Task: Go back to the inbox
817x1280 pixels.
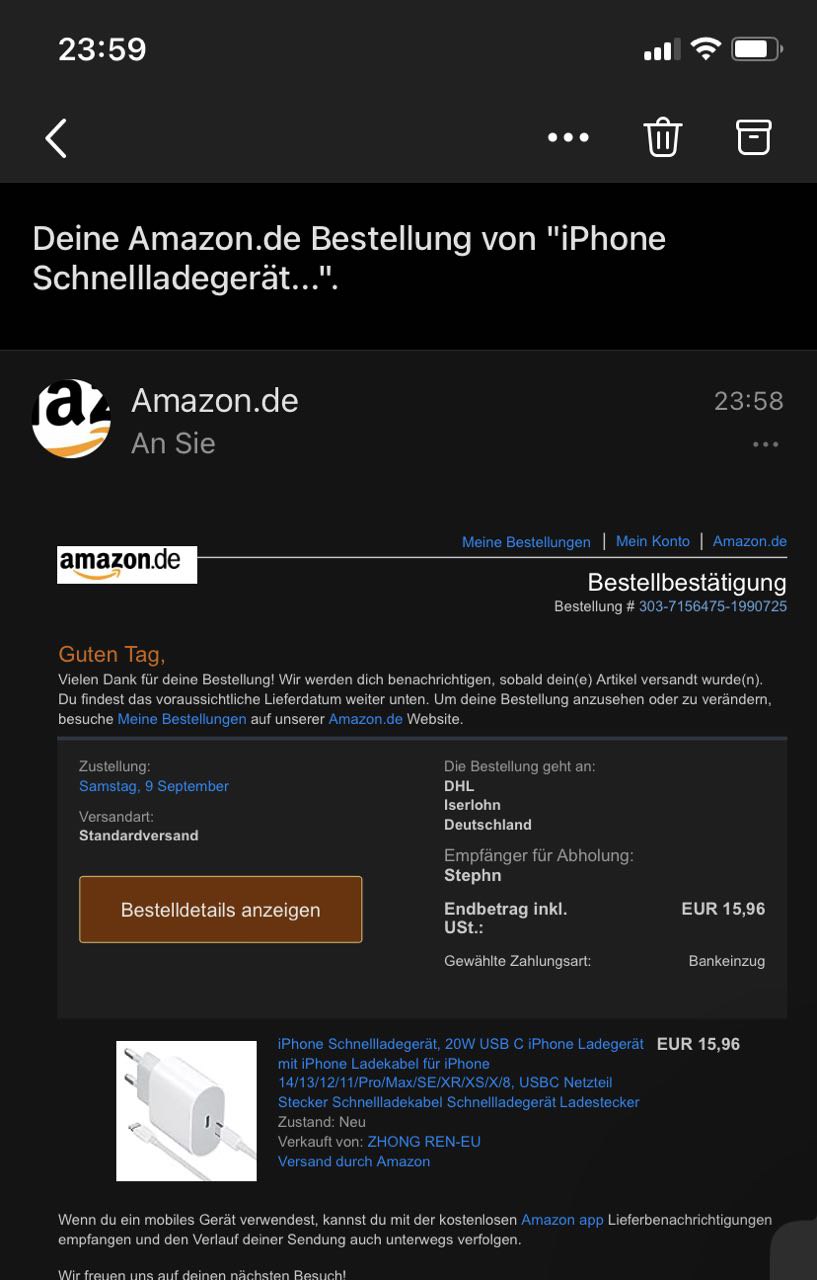Action: (56, 138)
